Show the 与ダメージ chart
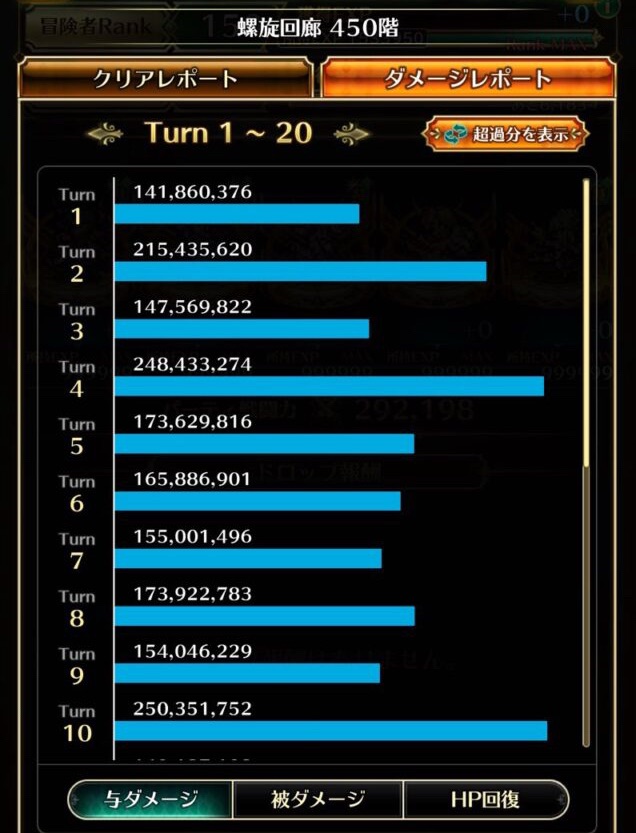This screenshot has width=636, height=833. click(x=151, y=799)
